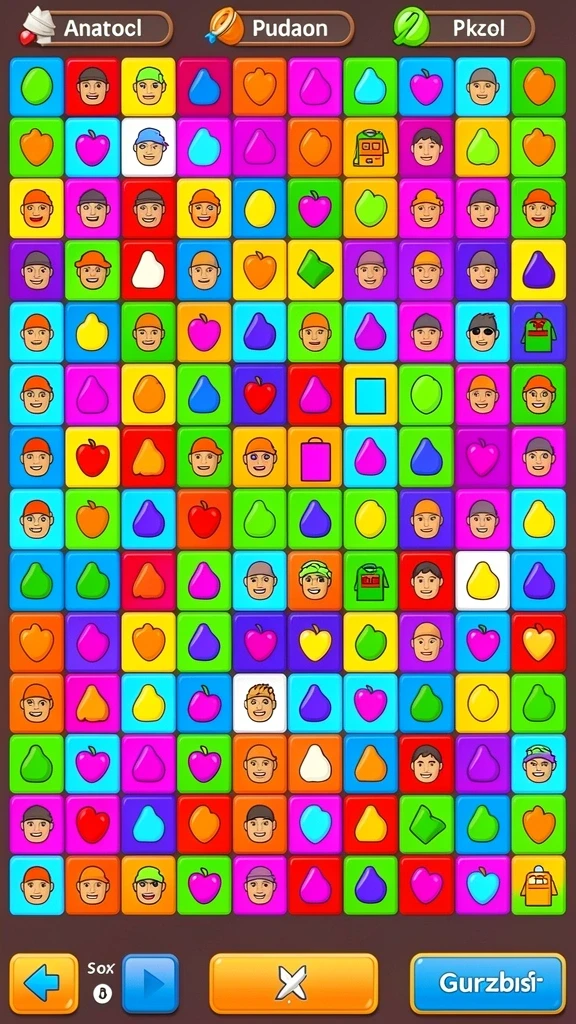Tap the cyan square on yellow tile
576x1024 pixels.
[x=370, y=396]
